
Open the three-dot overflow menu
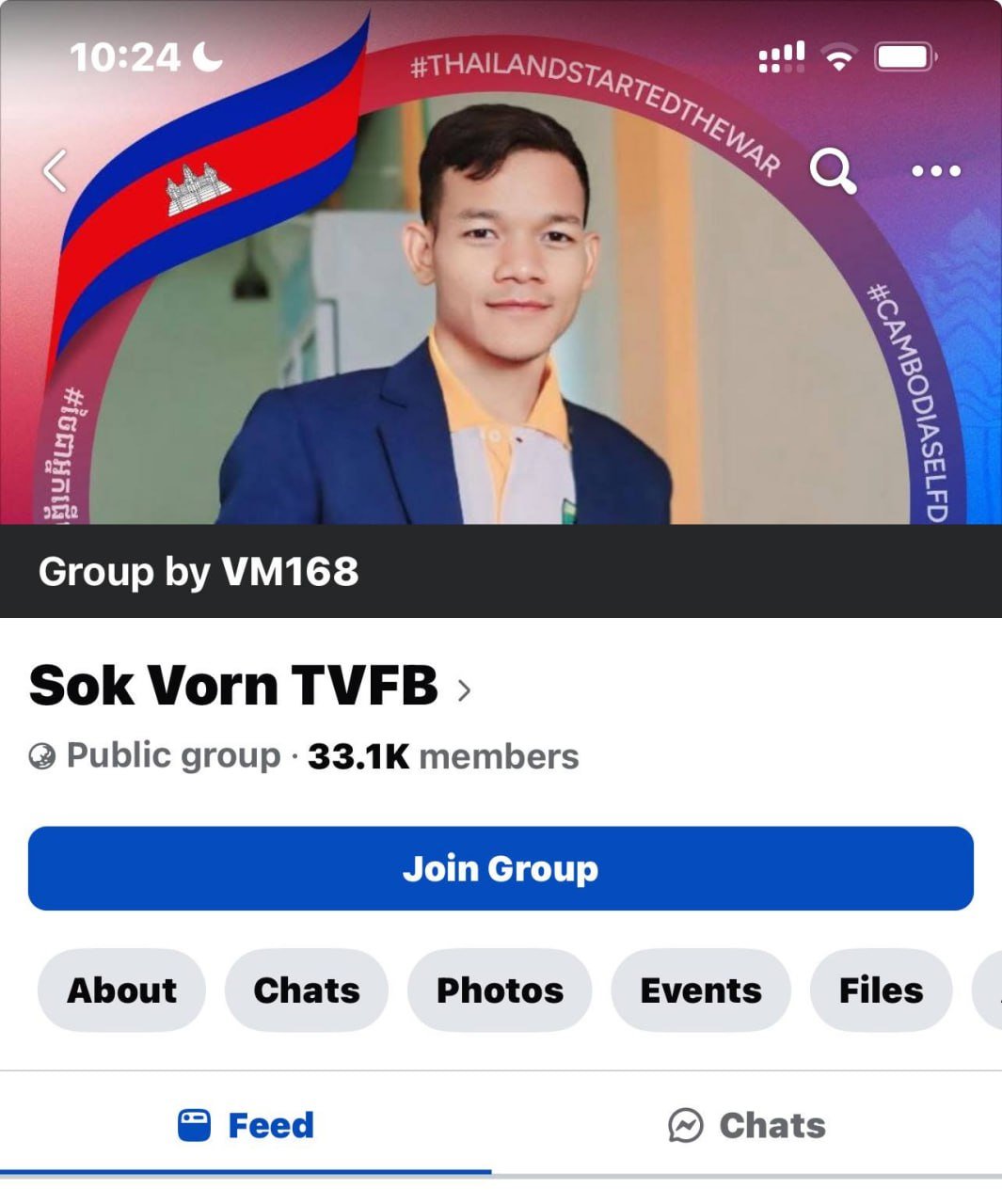click(x=936, y=171)
